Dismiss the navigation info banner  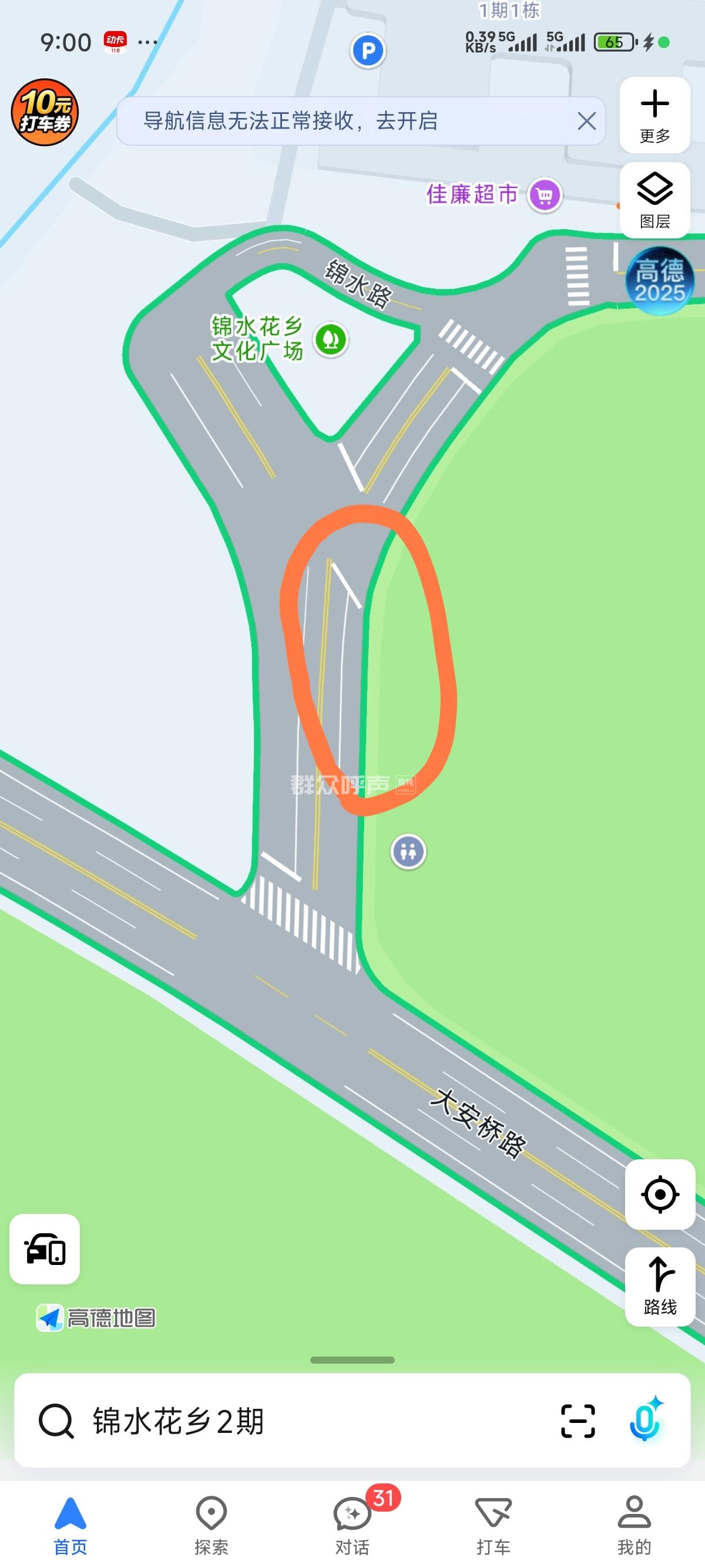[x=586, y=121]
